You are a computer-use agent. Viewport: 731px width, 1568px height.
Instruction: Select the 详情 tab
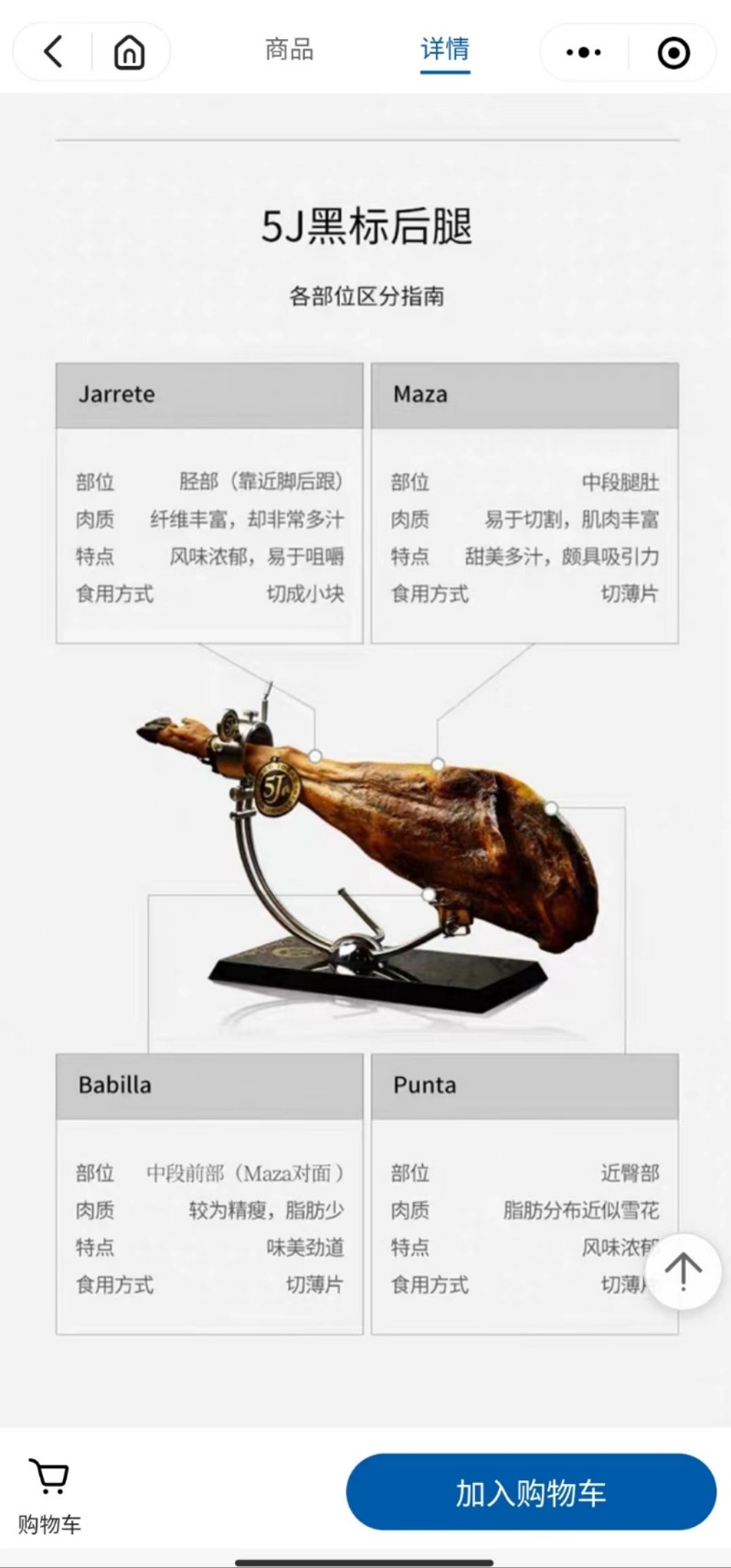tap(445, 49)
